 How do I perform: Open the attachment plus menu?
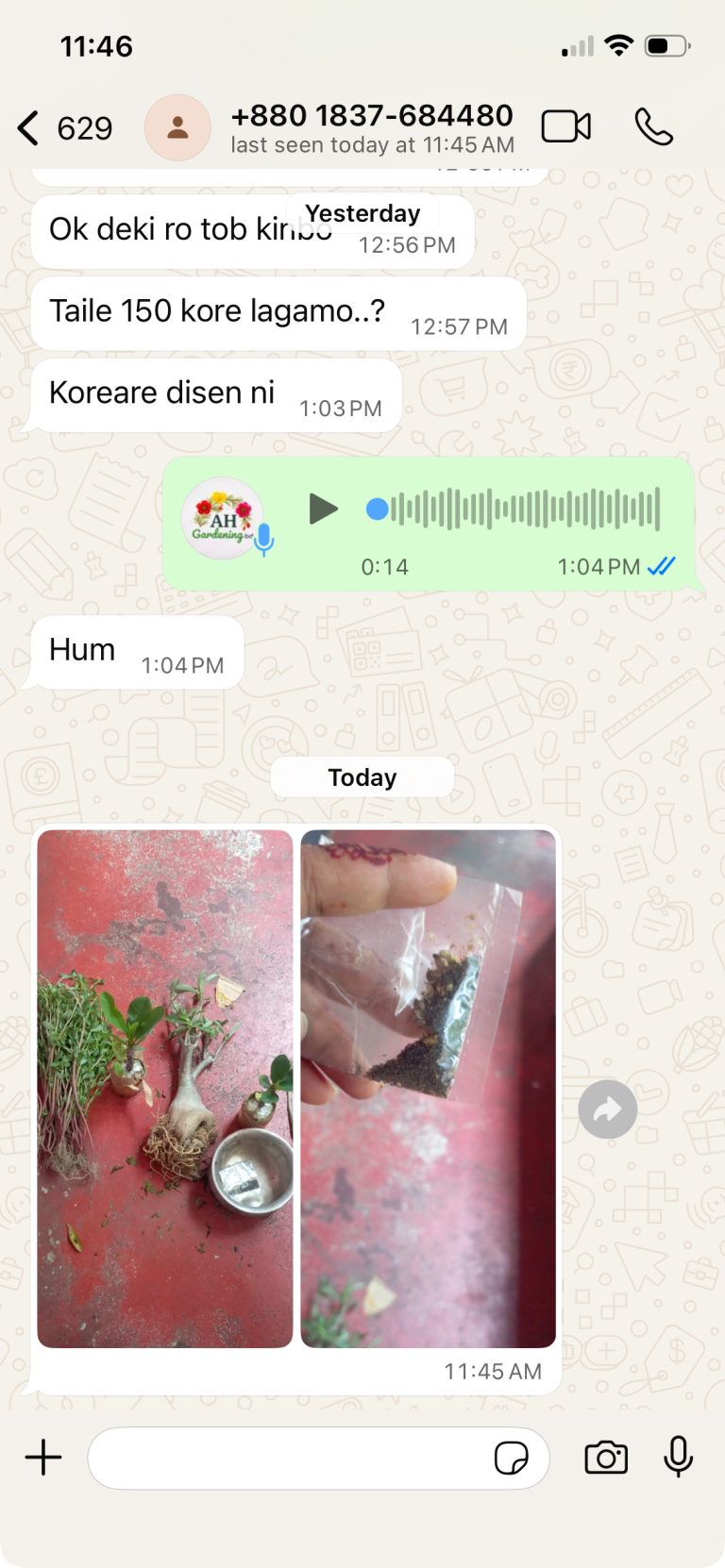(x=43, y=1458)
